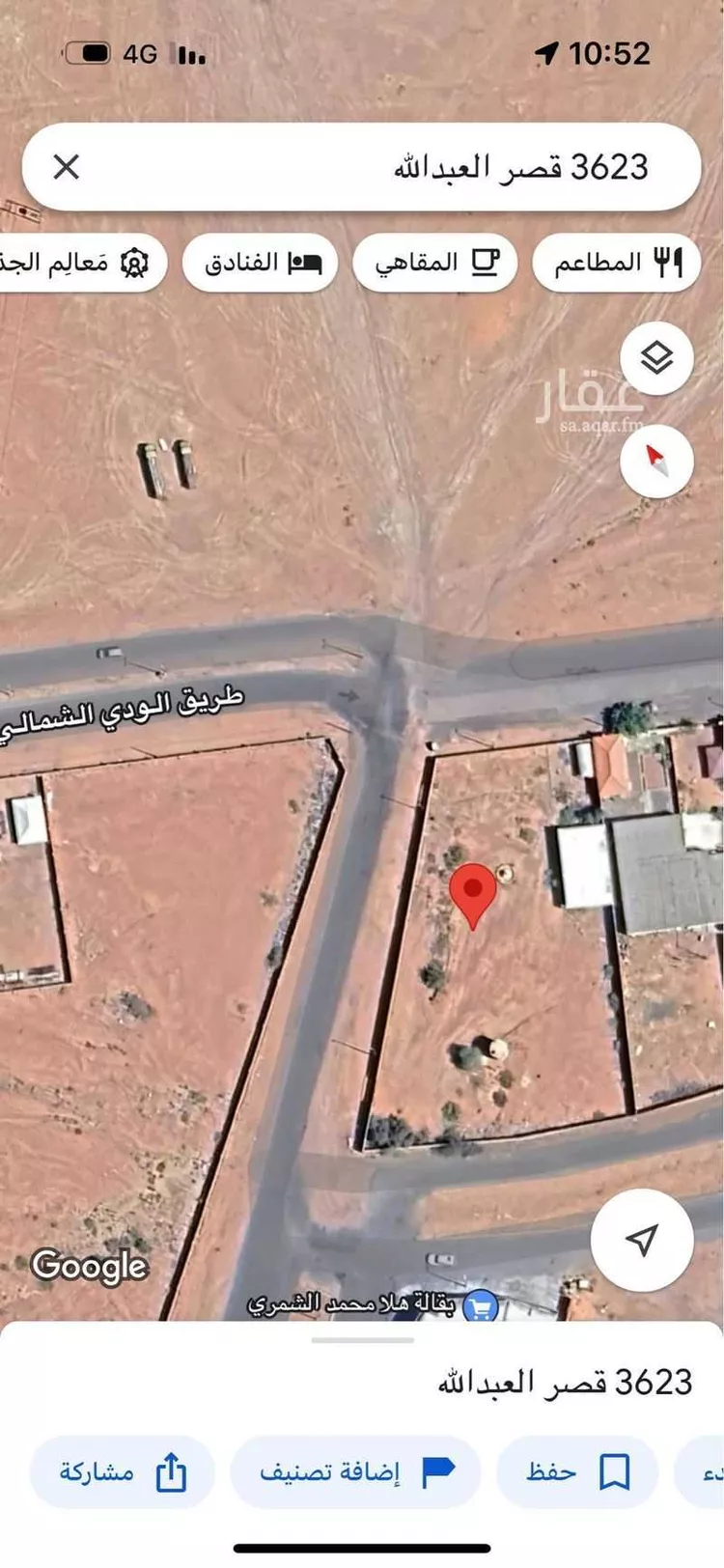
Task: Select the الفنادق hotels chip
Action: [x=261, y=262]
